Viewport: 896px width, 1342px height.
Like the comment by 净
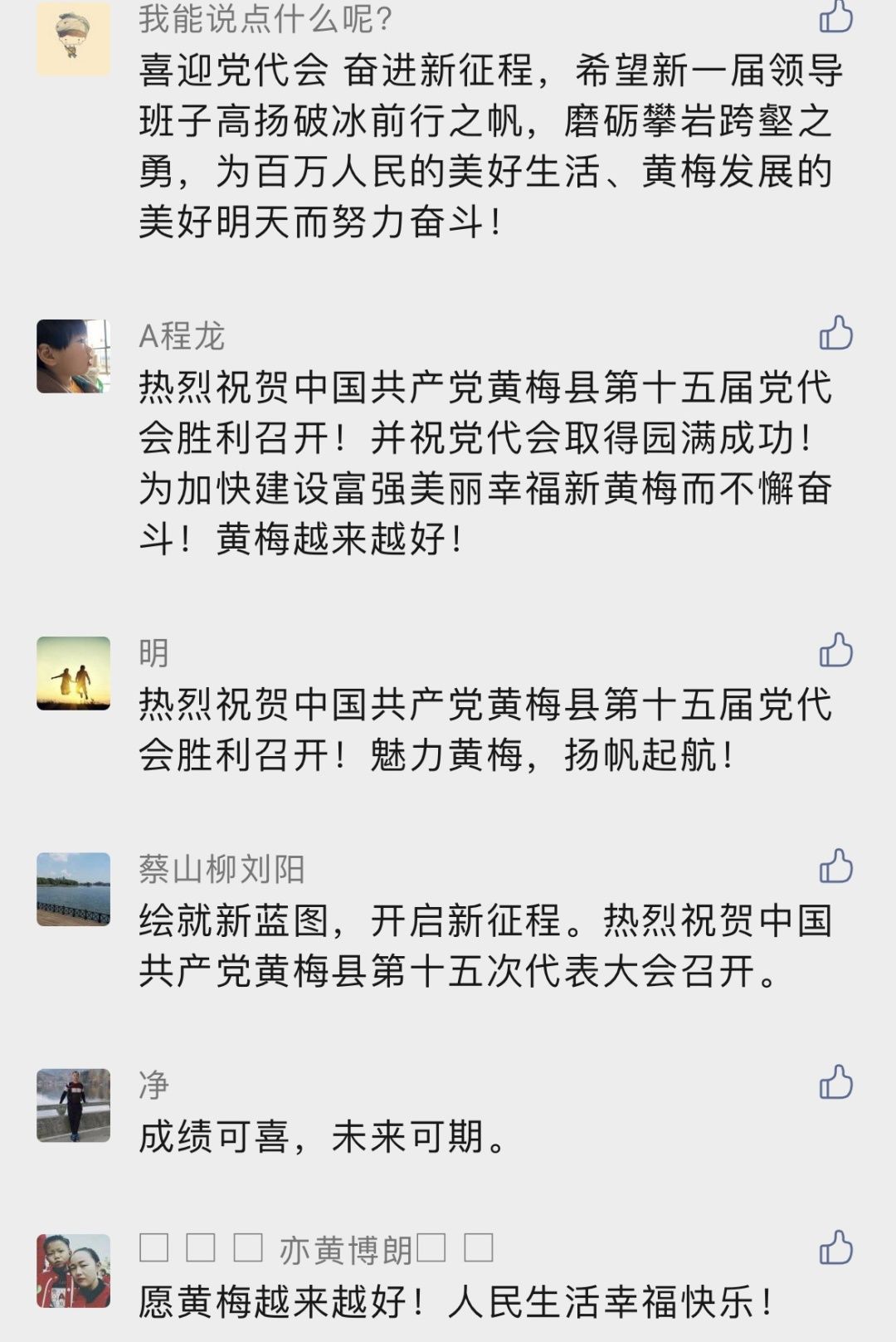835,1083
